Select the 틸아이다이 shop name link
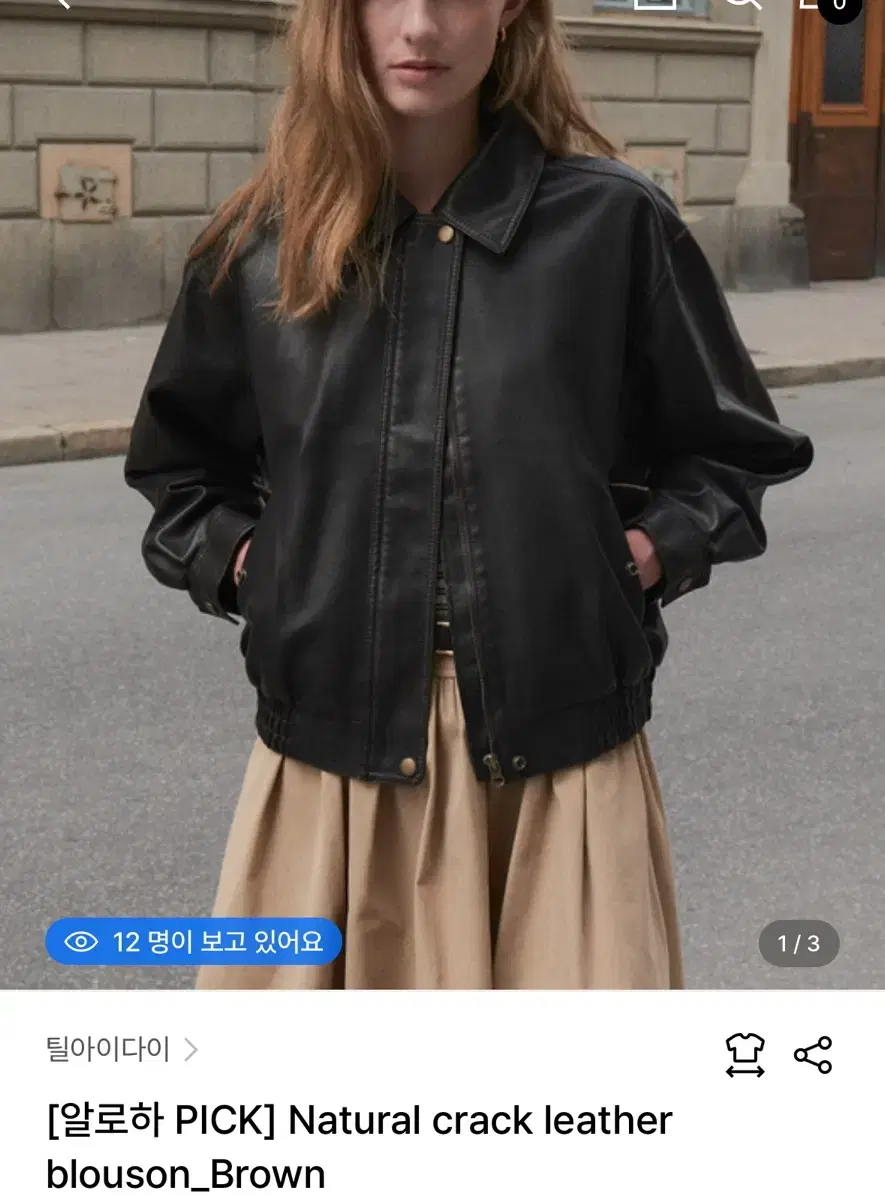 click(x=110, y=1046)
